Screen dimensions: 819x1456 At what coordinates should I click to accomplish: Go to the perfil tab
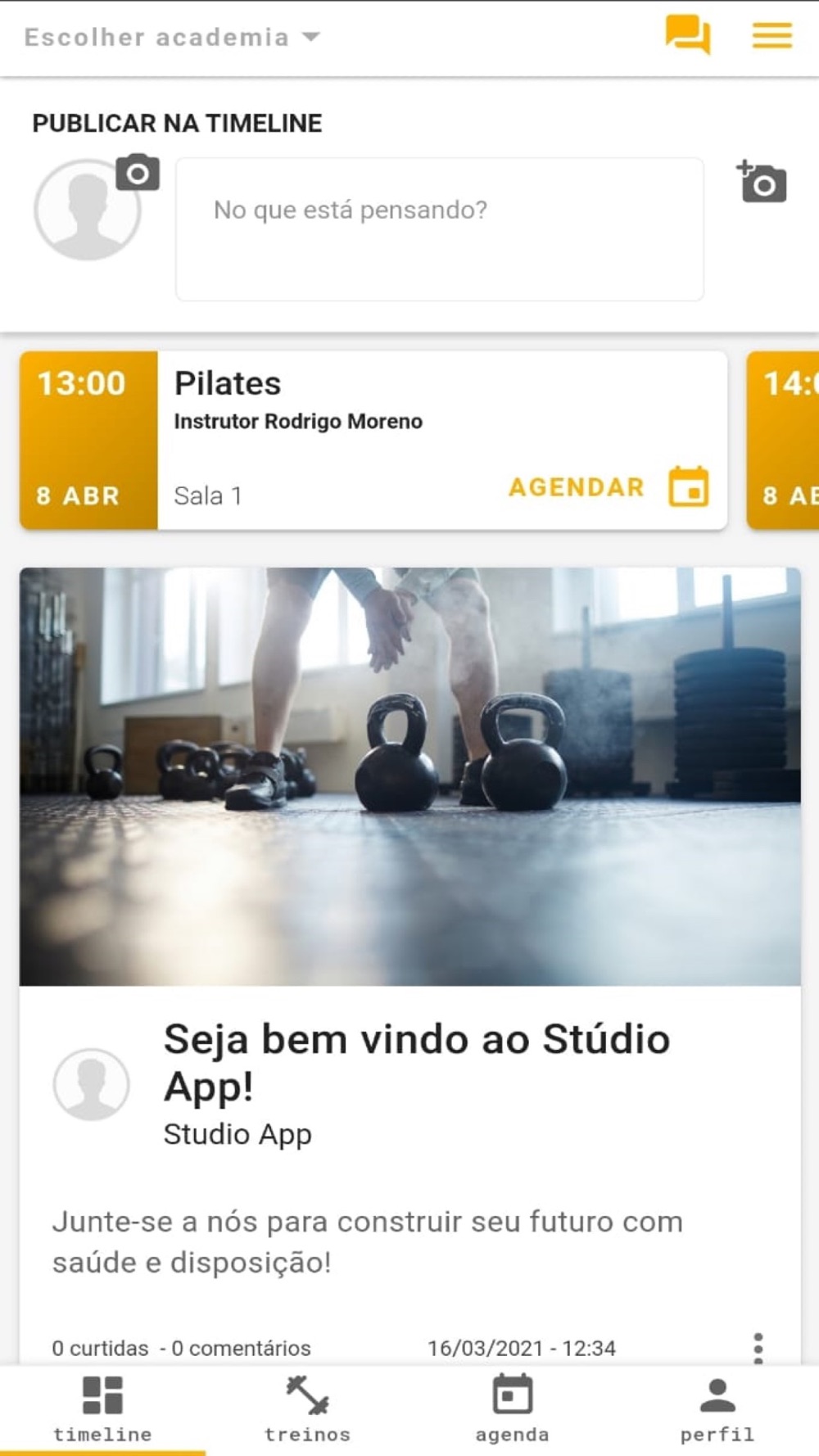click(717, 1409)
